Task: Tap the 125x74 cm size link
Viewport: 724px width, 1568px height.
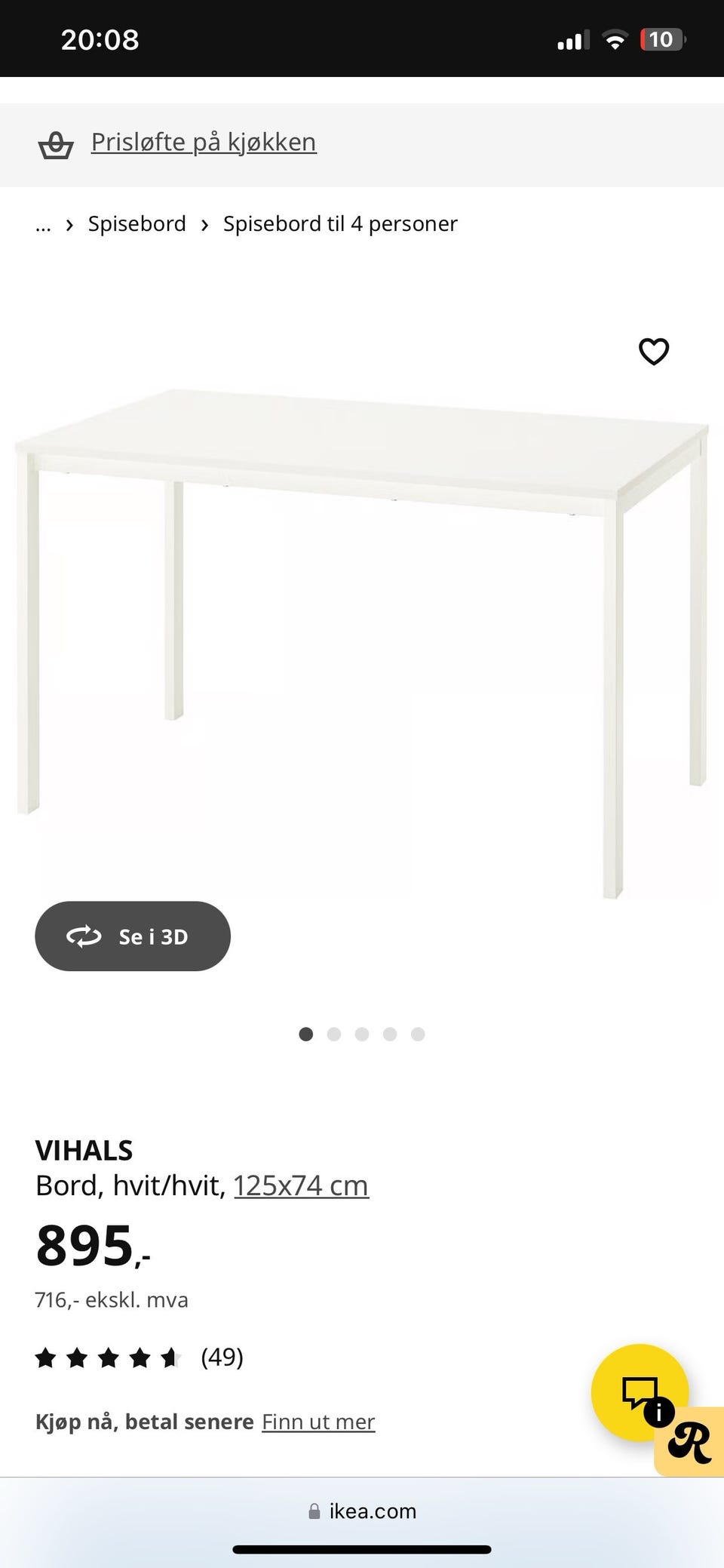Action: 301,1185
